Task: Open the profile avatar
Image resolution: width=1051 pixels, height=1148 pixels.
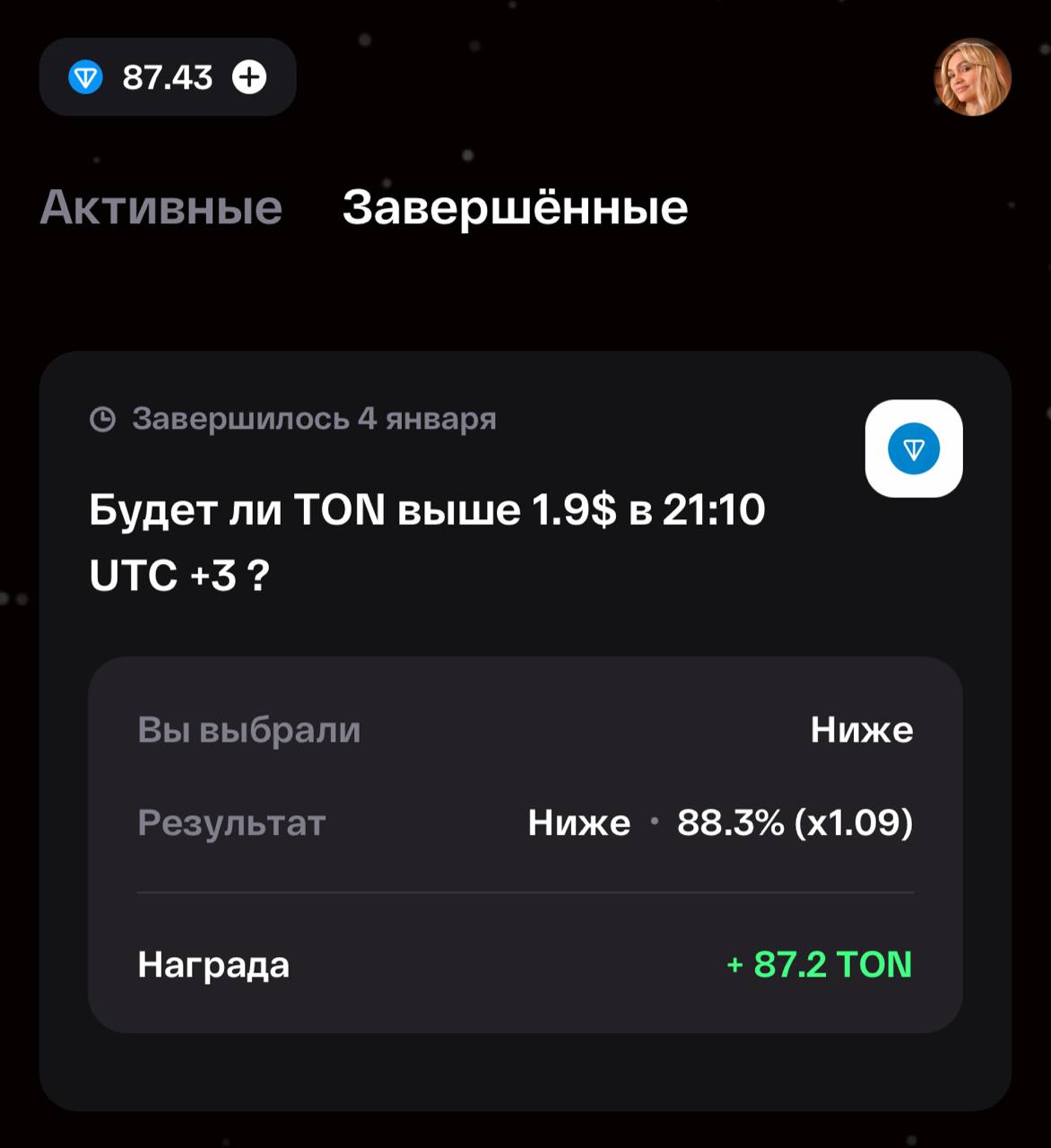Action: pos(972,77)
